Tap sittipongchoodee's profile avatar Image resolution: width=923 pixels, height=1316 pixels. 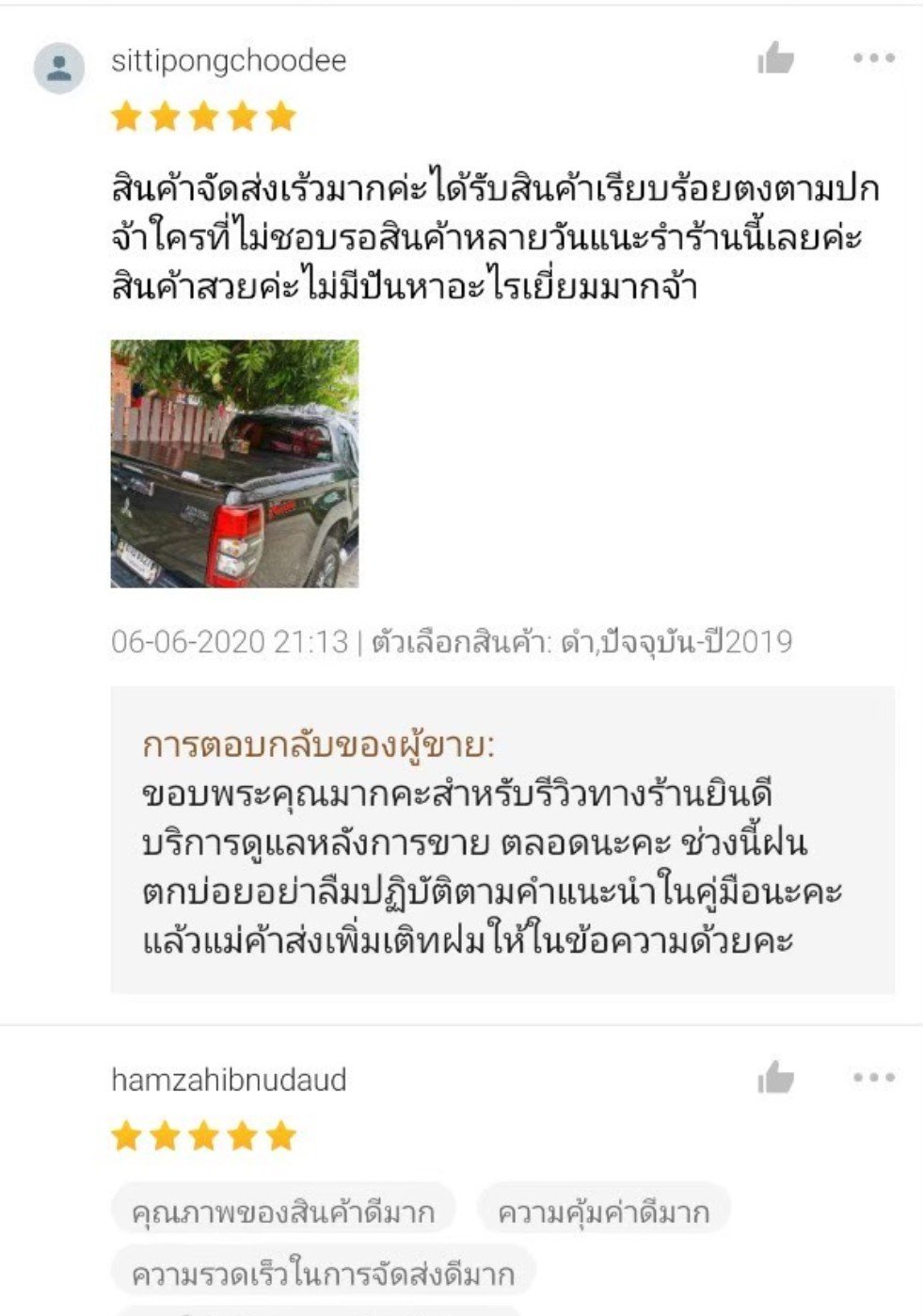59,68
